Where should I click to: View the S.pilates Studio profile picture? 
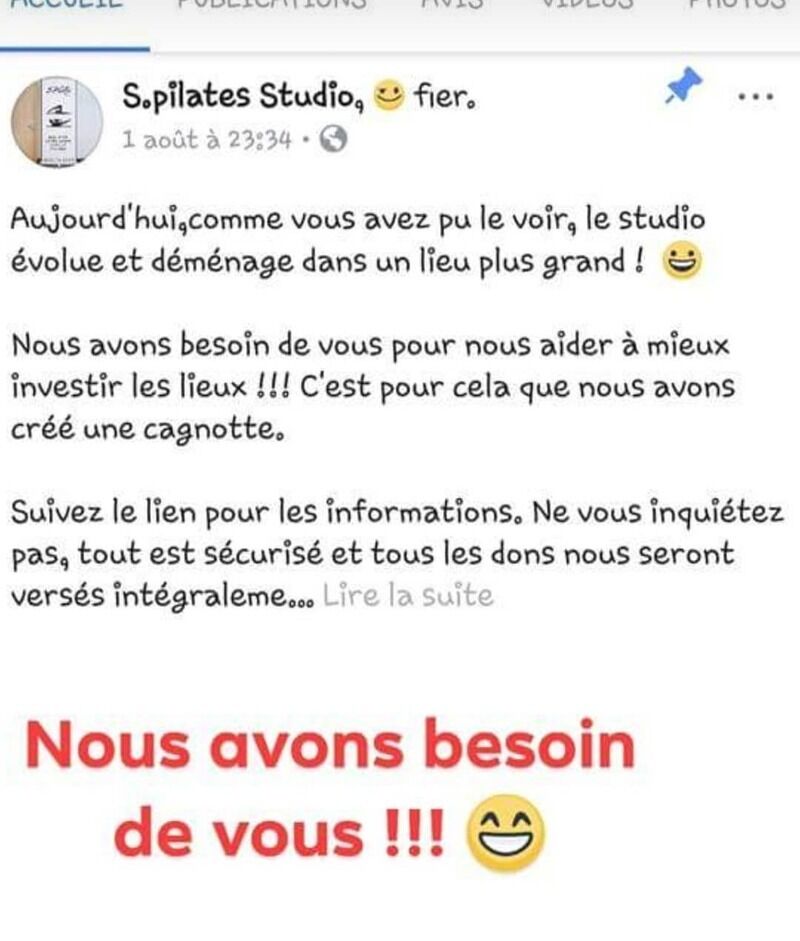[x=56, y=121]
